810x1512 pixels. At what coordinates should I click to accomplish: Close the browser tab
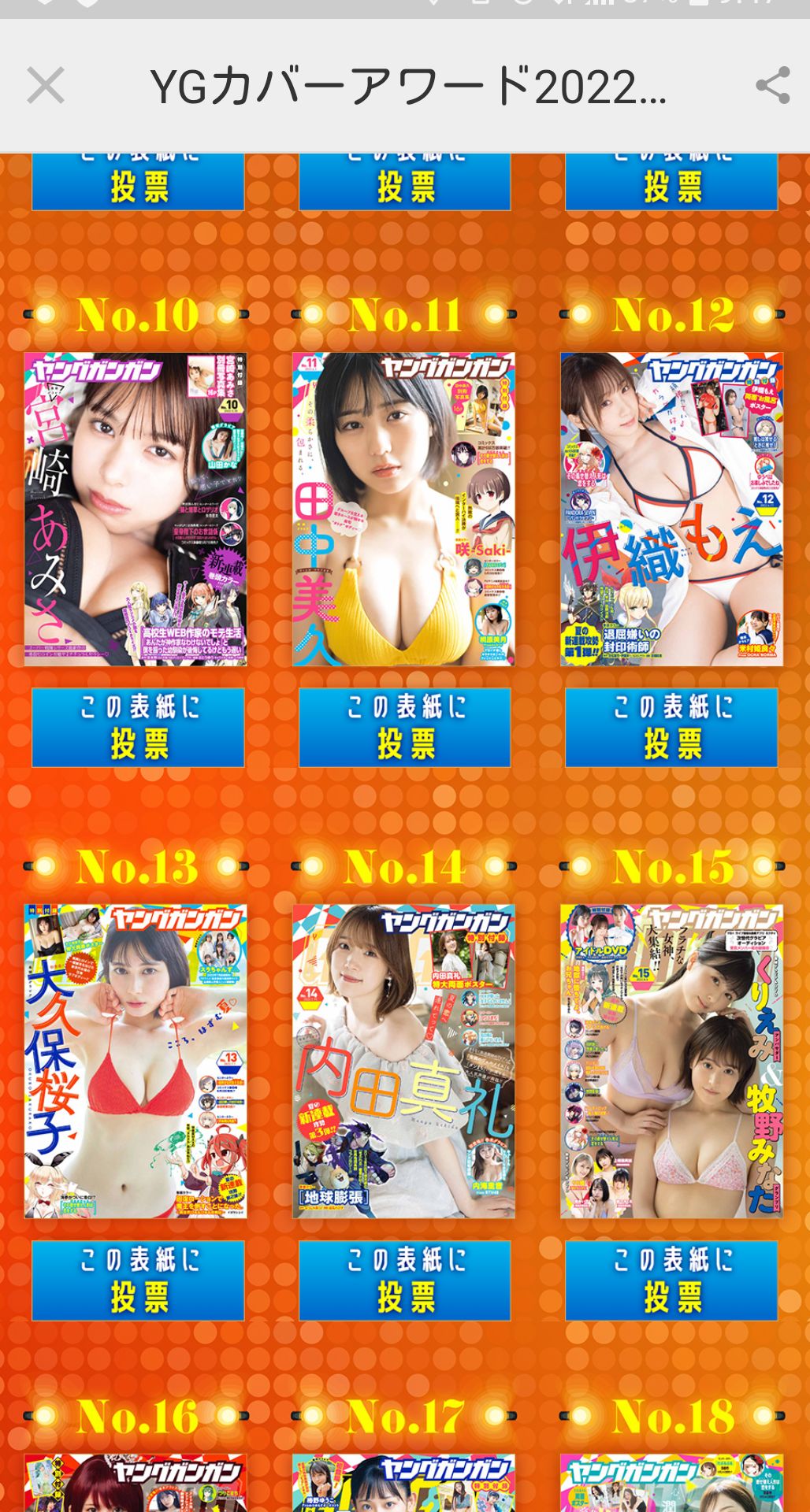tap(45, 86)
